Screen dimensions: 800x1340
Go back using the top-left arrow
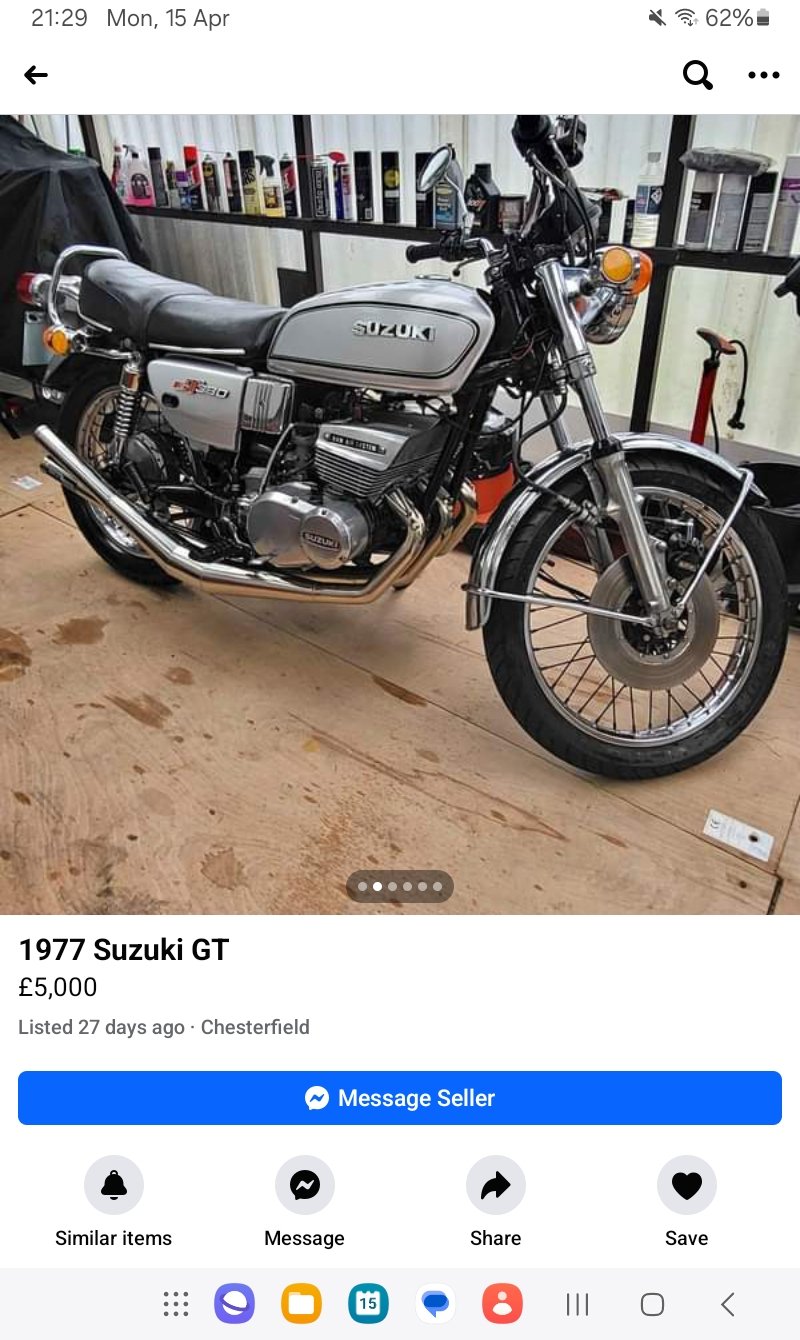pyautogui.click(x=36, y=75)
